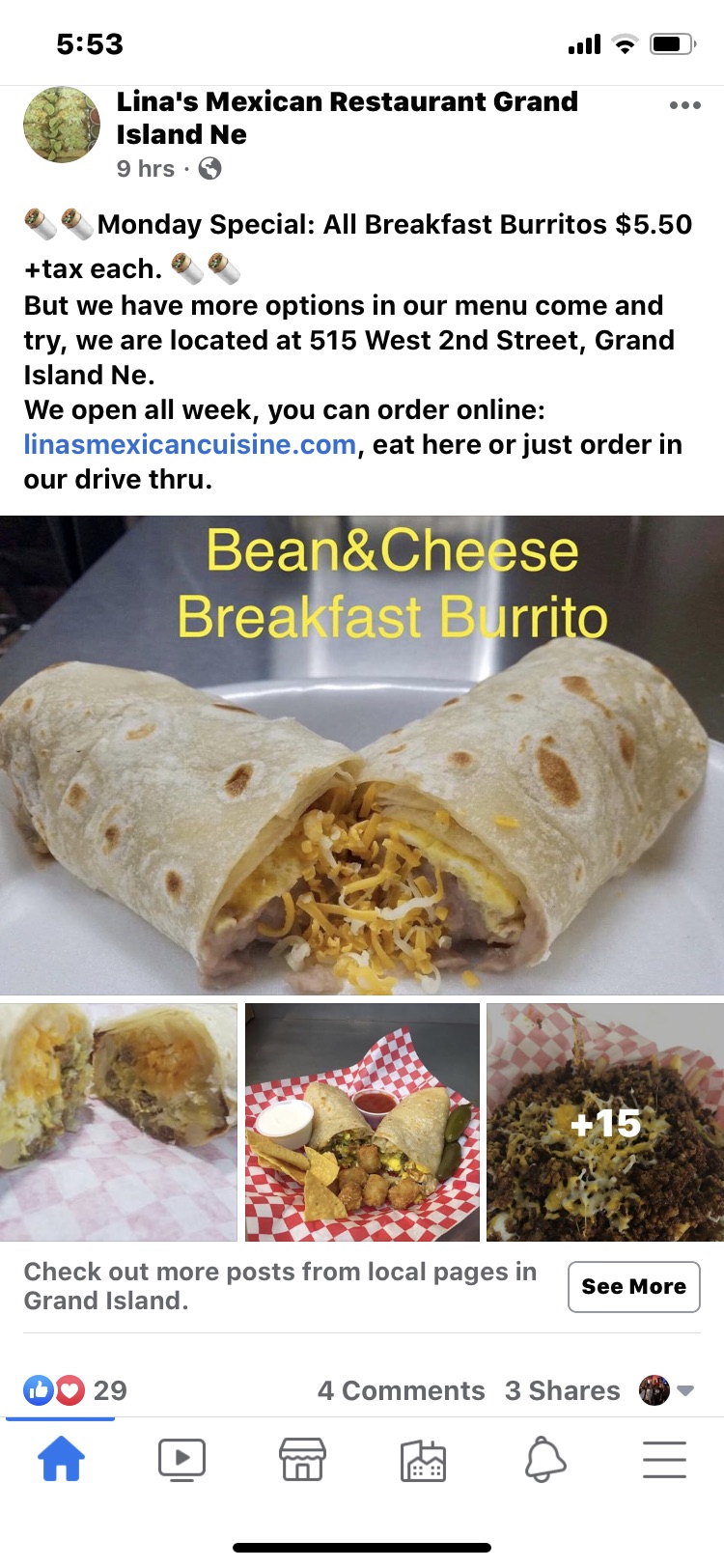Switch to the Watch video tab
The height and width of the screenshot is (1568, 724).
tap(181, 1459)
